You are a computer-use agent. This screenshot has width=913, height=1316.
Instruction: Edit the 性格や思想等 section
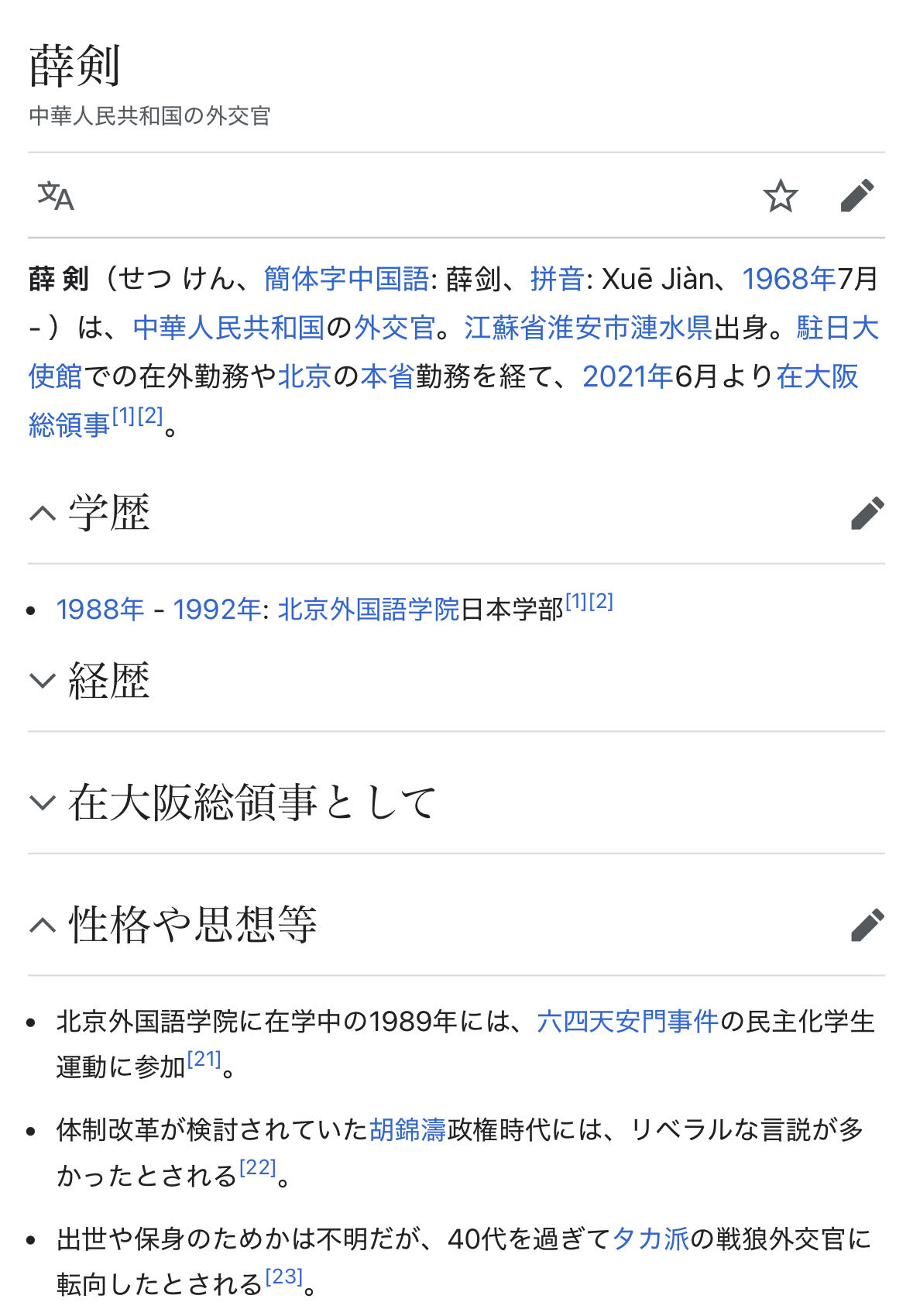(x=867, y=925)
